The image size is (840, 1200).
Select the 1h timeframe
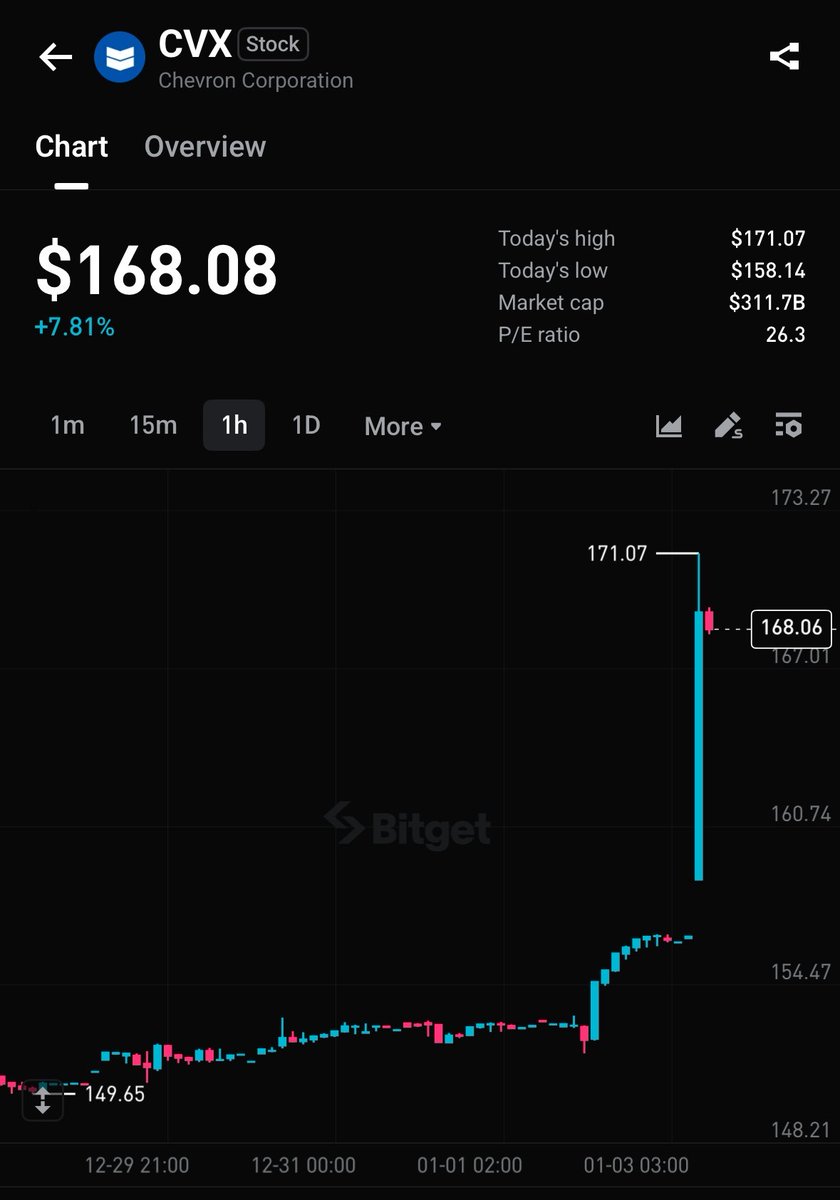point(234,426)
